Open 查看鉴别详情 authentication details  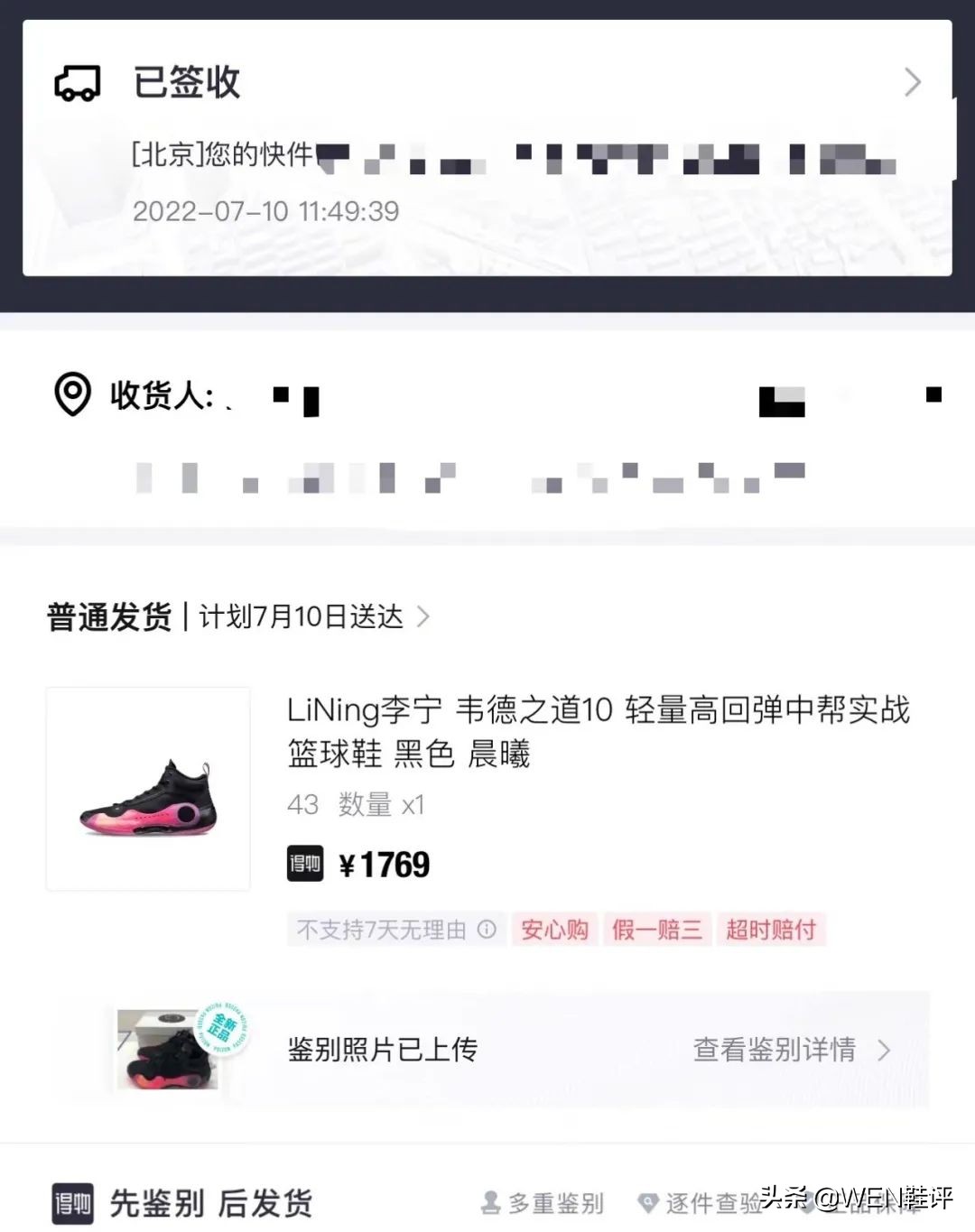(792, 1050)
